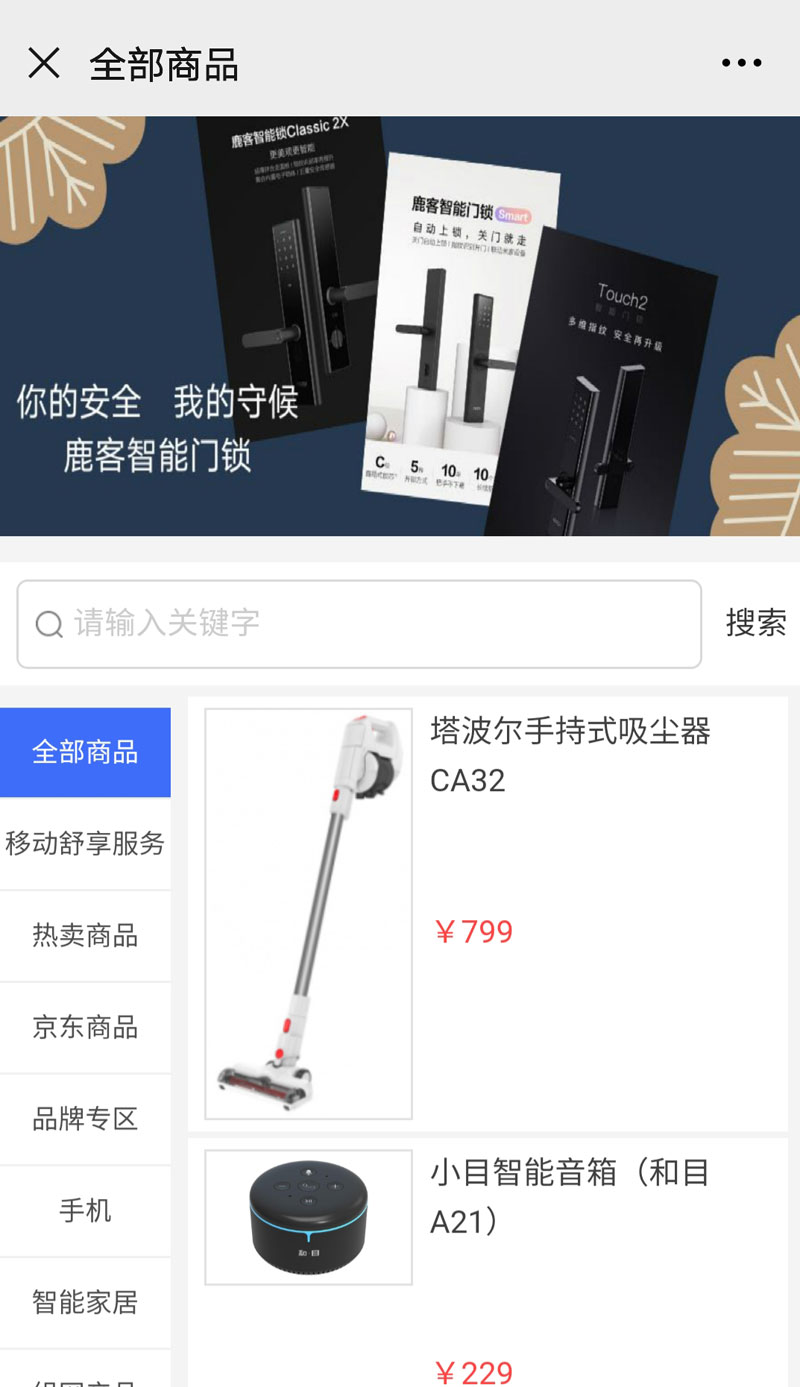
Task: Open 塔波尔手持式吸尘器 CA32 product
Action: point(570,755)
